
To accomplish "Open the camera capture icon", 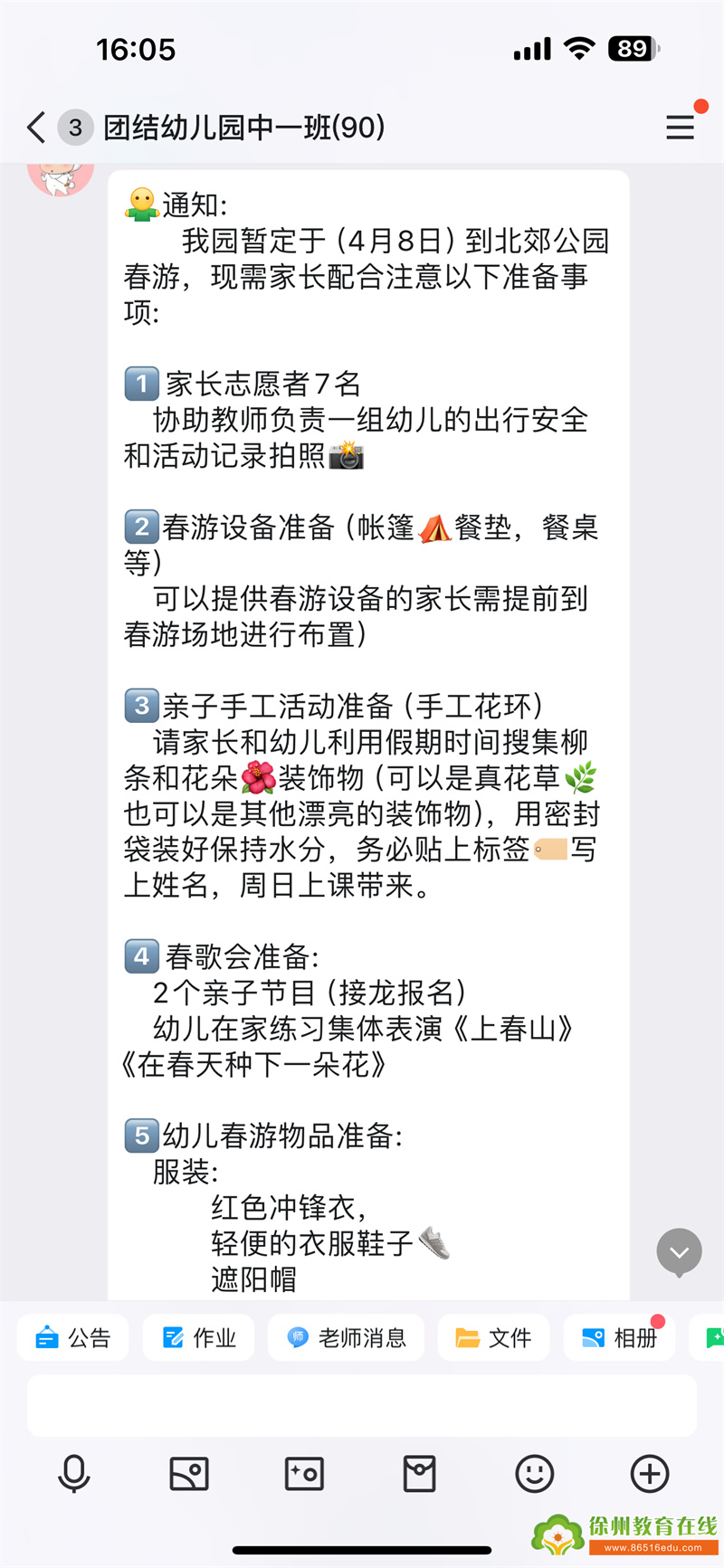I will click(x=304, y=1474).
